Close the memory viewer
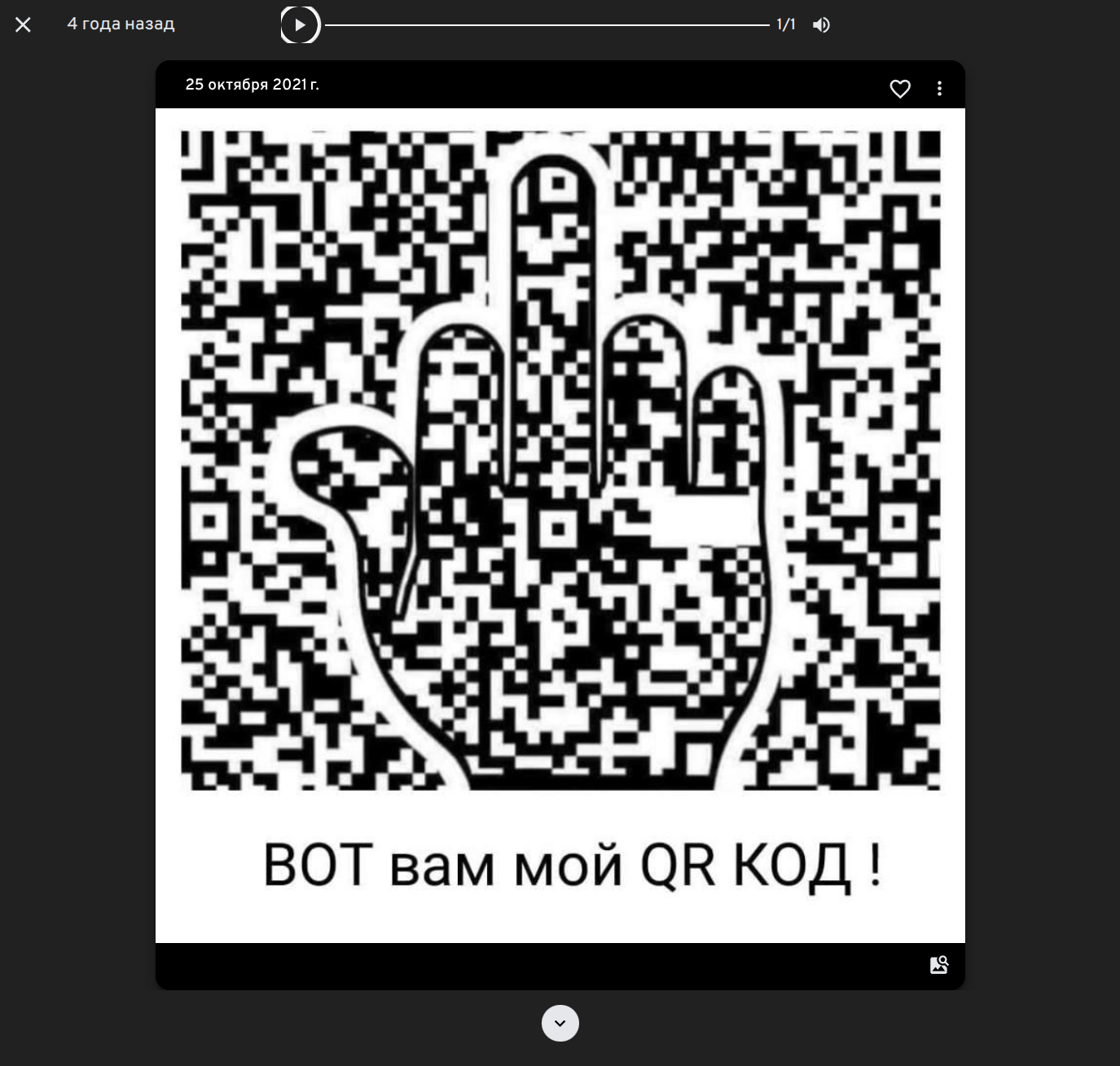Screen dimensions: 1120x1066 (23, 24)
